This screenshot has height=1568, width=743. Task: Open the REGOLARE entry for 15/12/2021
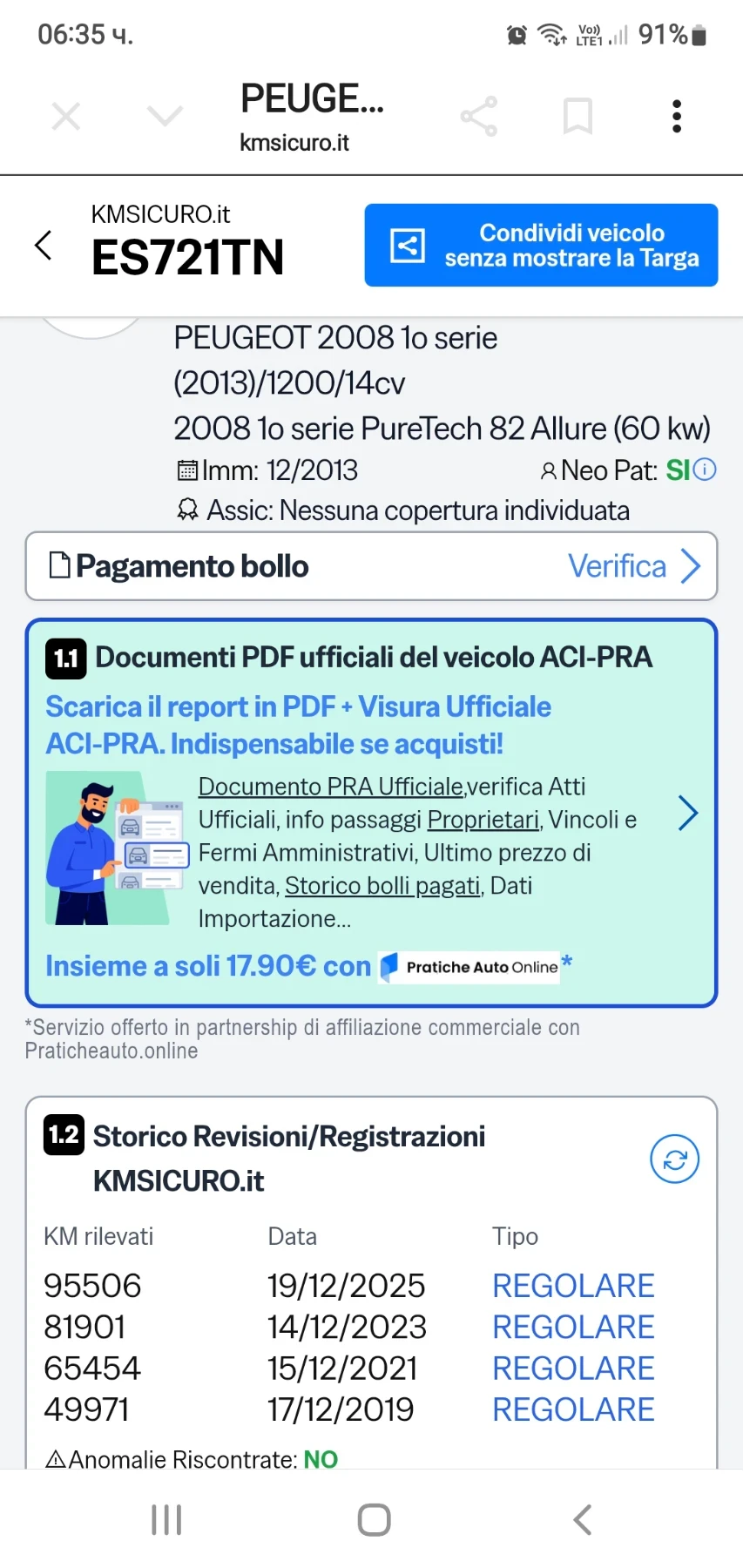pos(572,1369)
